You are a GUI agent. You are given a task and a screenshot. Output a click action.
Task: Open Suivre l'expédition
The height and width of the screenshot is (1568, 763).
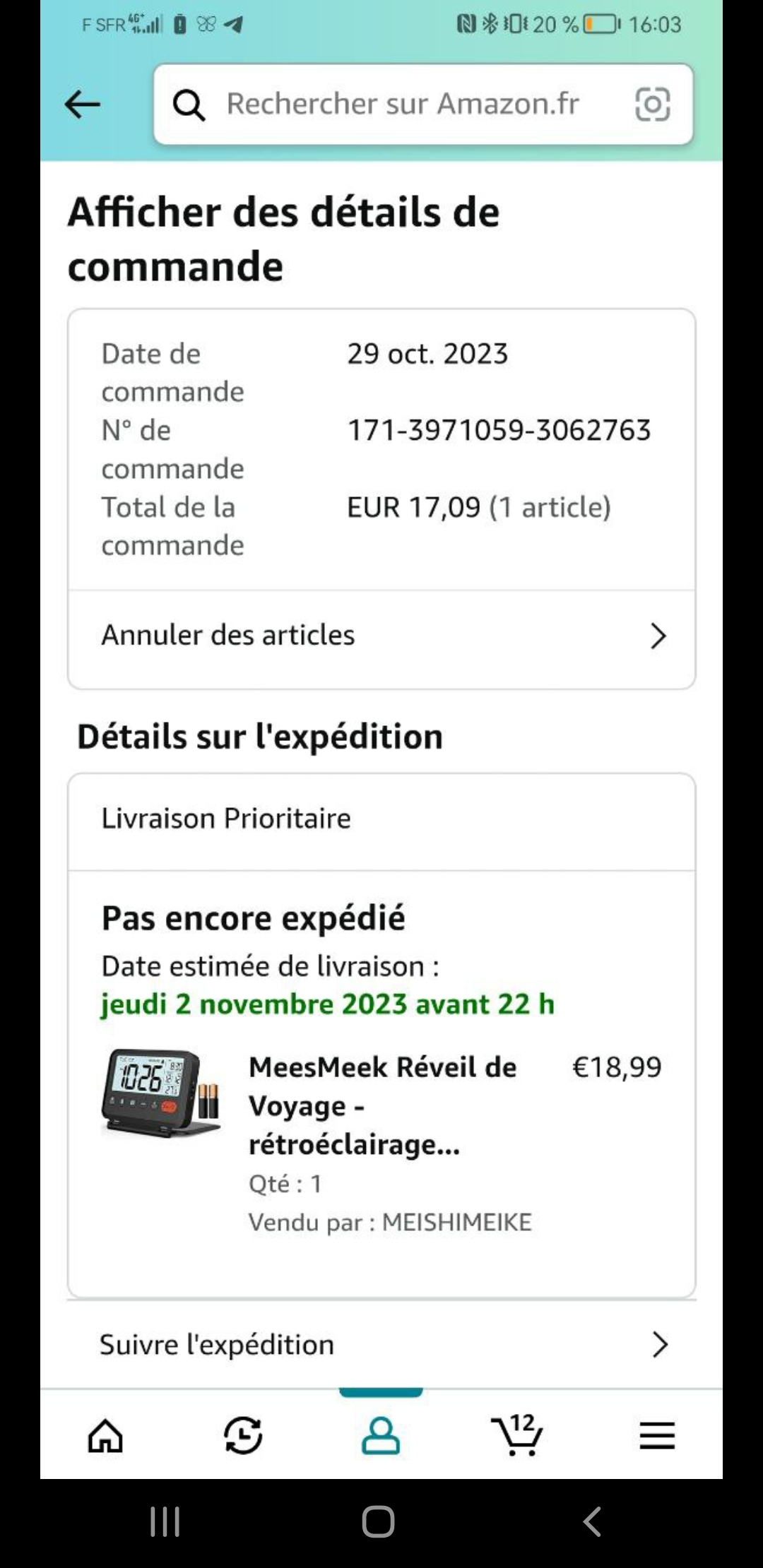(x=381, y=1344)
